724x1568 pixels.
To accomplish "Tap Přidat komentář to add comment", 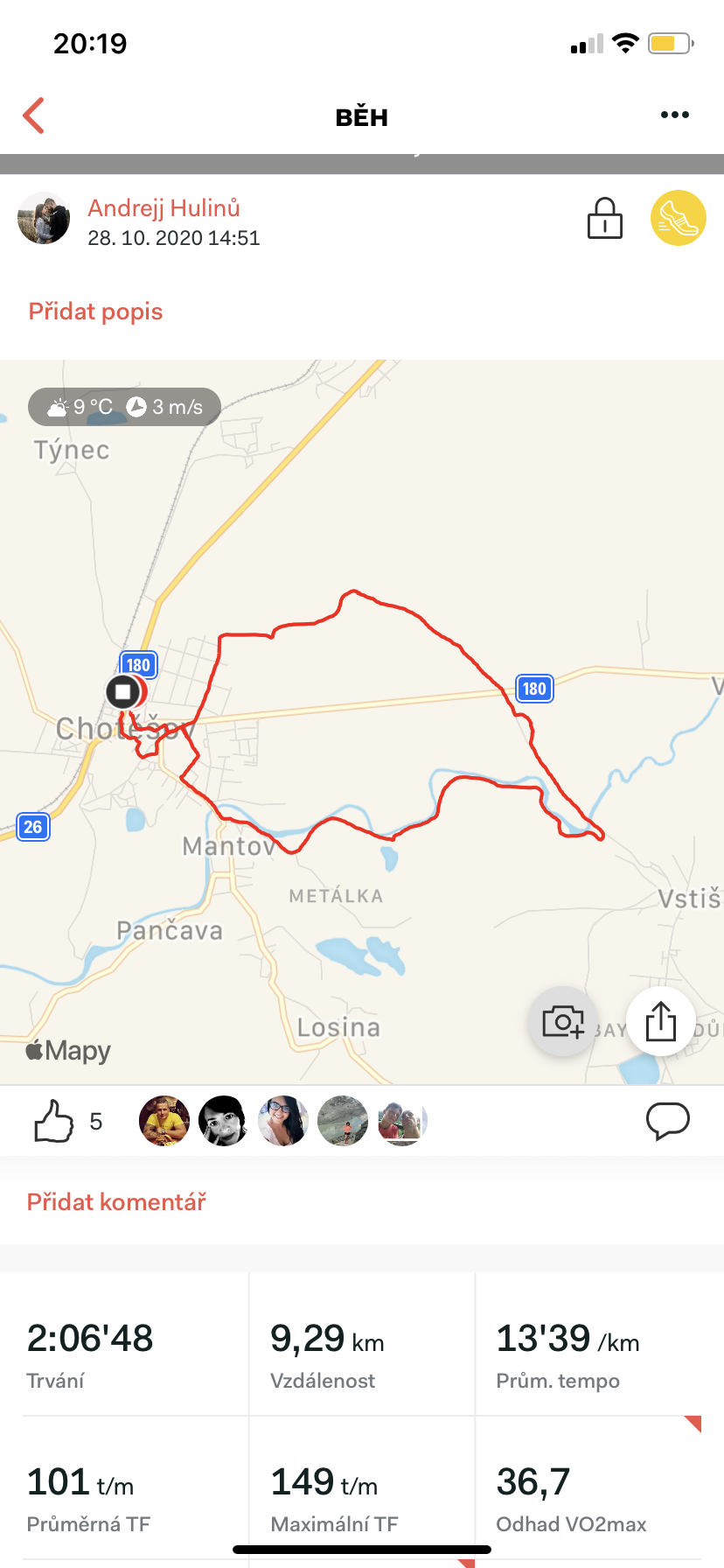I will point(116,1202).
